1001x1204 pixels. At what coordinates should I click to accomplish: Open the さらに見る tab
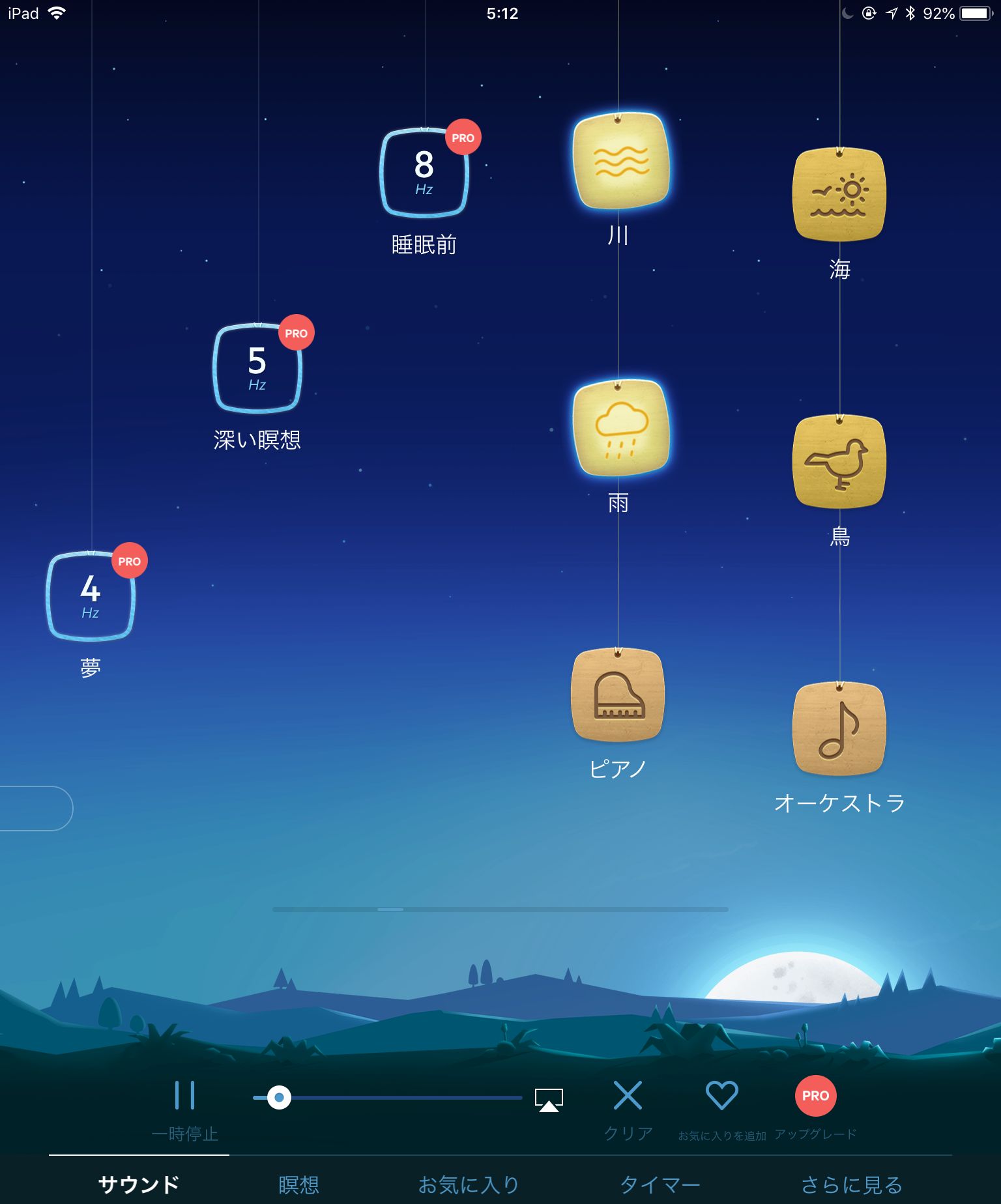(851, 1184)
